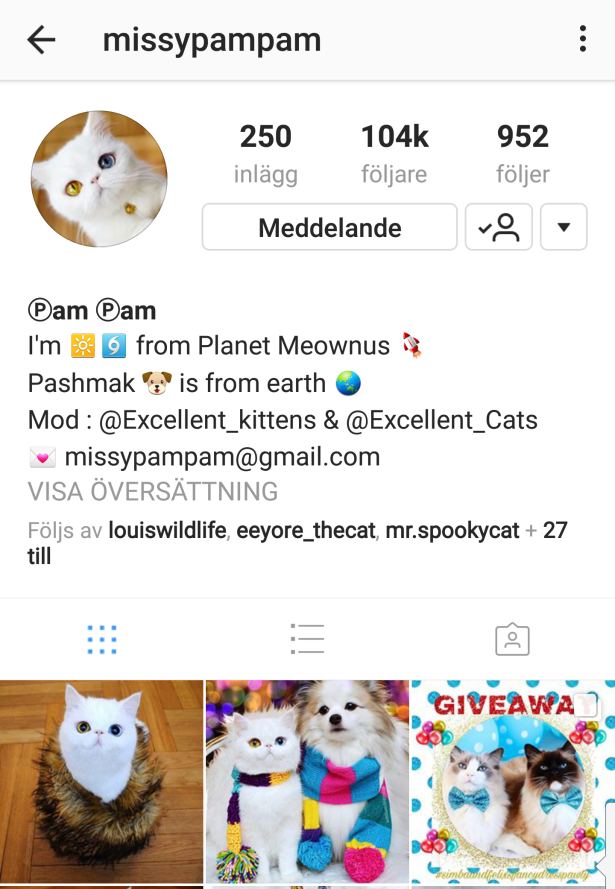Open louiswildlife's profile
The width and height of the screenshot is (615, 889).
(167, 531)
